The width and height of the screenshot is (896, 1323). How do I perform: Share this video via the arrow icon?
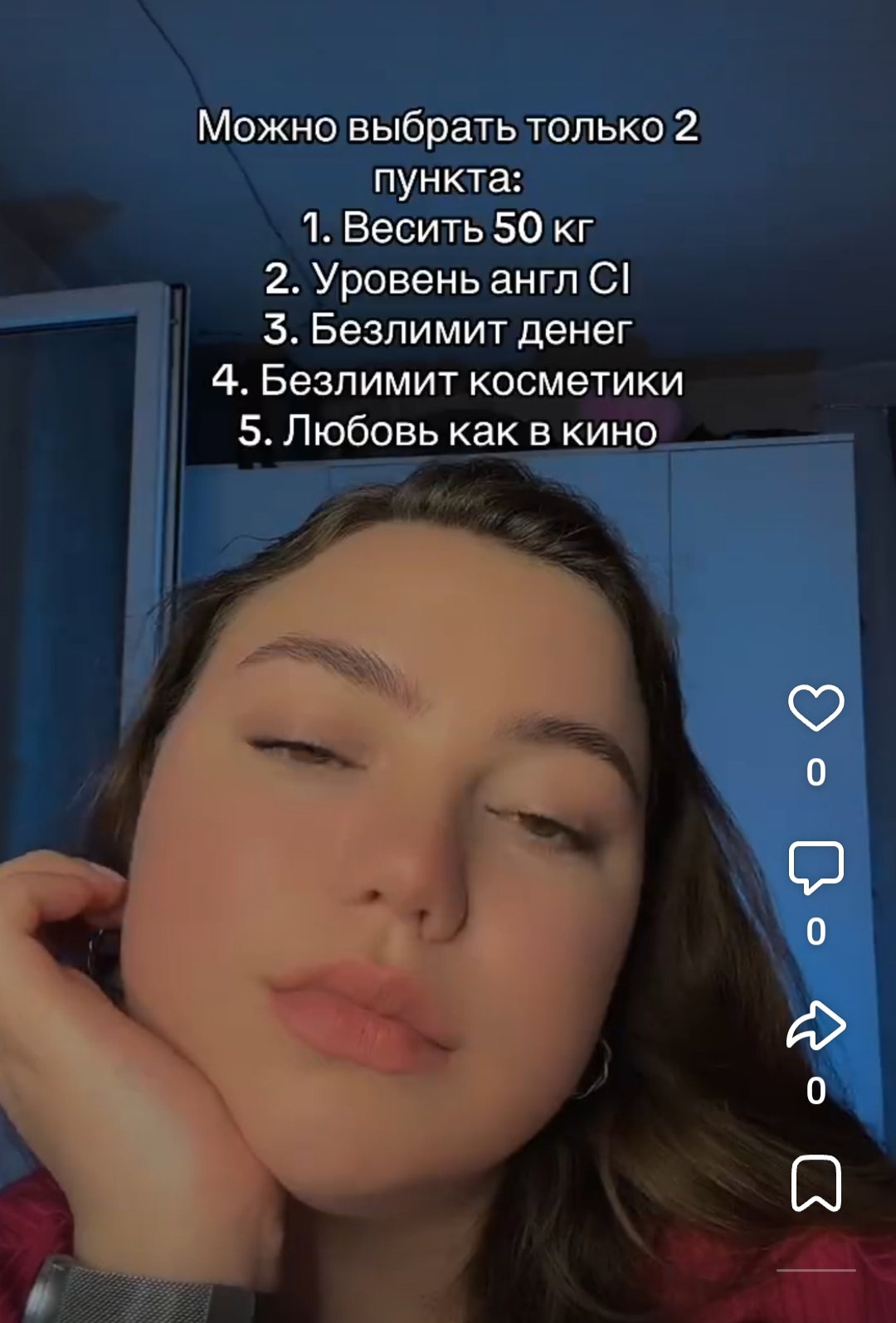(x=816, y=1026)
